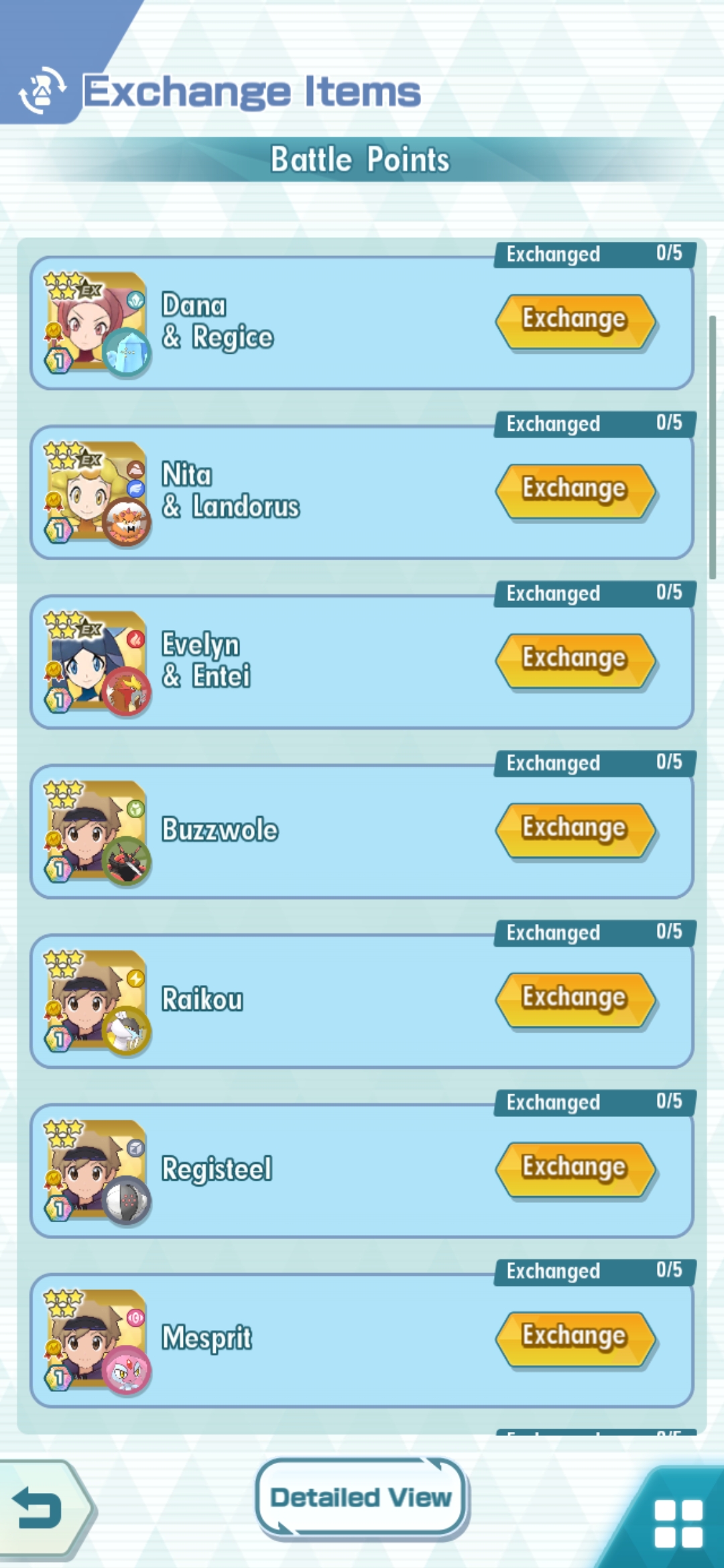
Task: Switch to Detailed View
Action: click(362, 1497)
